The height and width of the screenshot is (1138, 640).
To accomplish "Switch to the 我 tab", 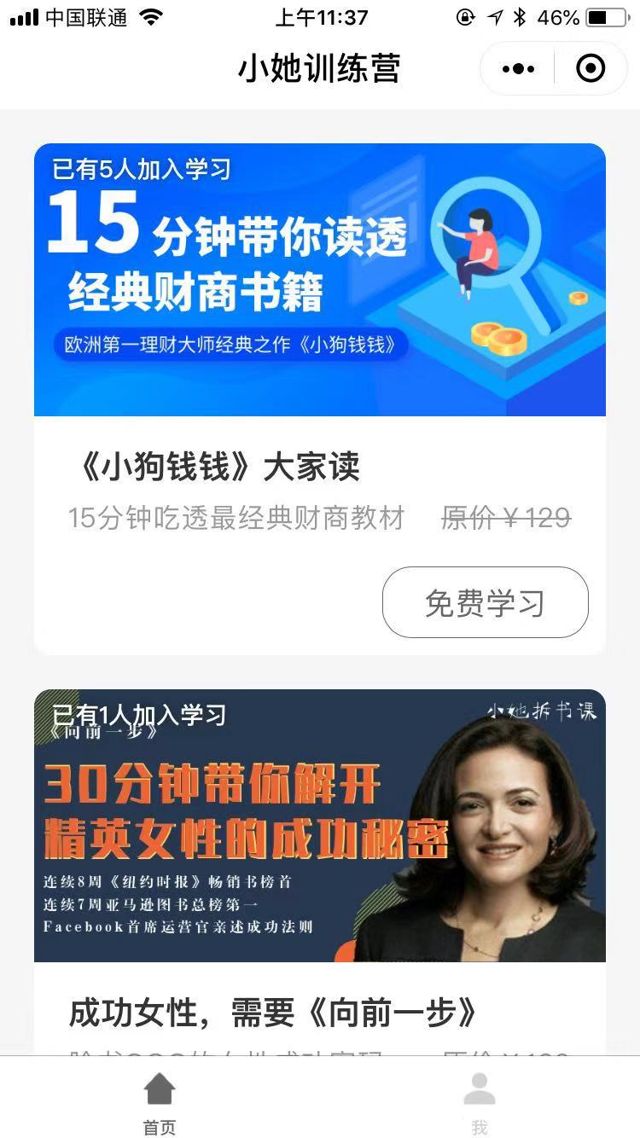I will 479,1102.
